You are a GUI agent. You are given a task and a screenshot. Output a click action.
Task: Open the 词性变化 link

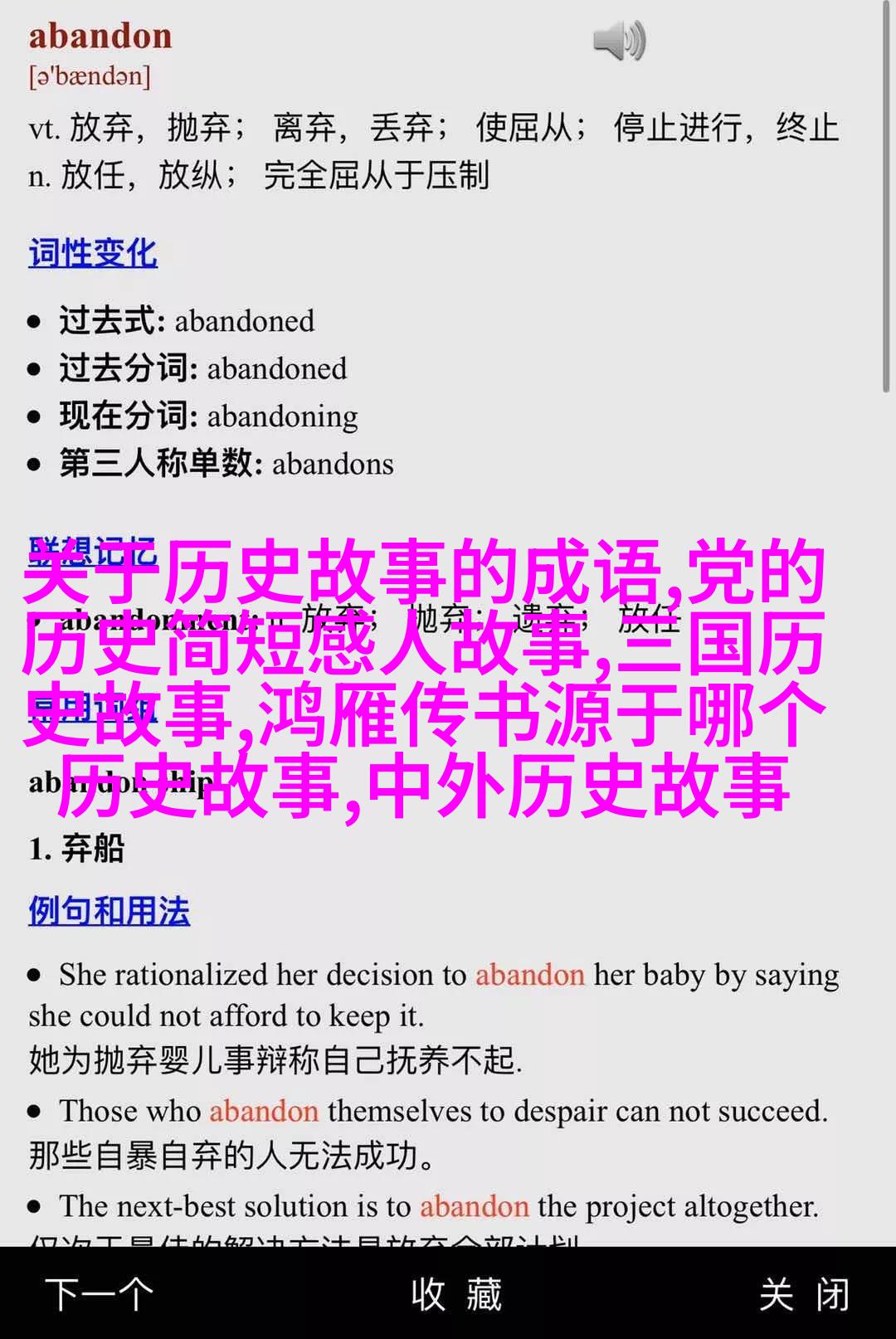click(x=93, y=253)
